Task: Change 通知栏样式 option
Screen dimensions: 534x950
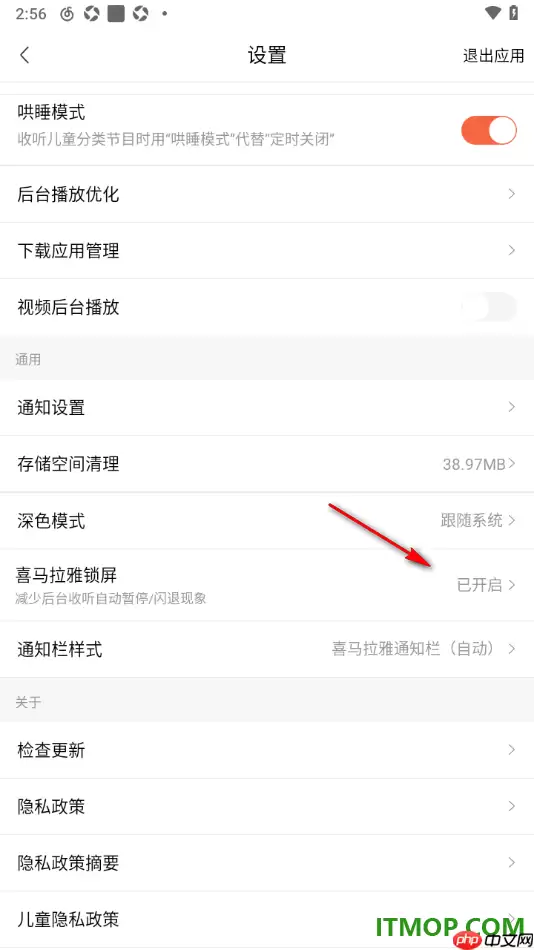Action: point(267,649)
